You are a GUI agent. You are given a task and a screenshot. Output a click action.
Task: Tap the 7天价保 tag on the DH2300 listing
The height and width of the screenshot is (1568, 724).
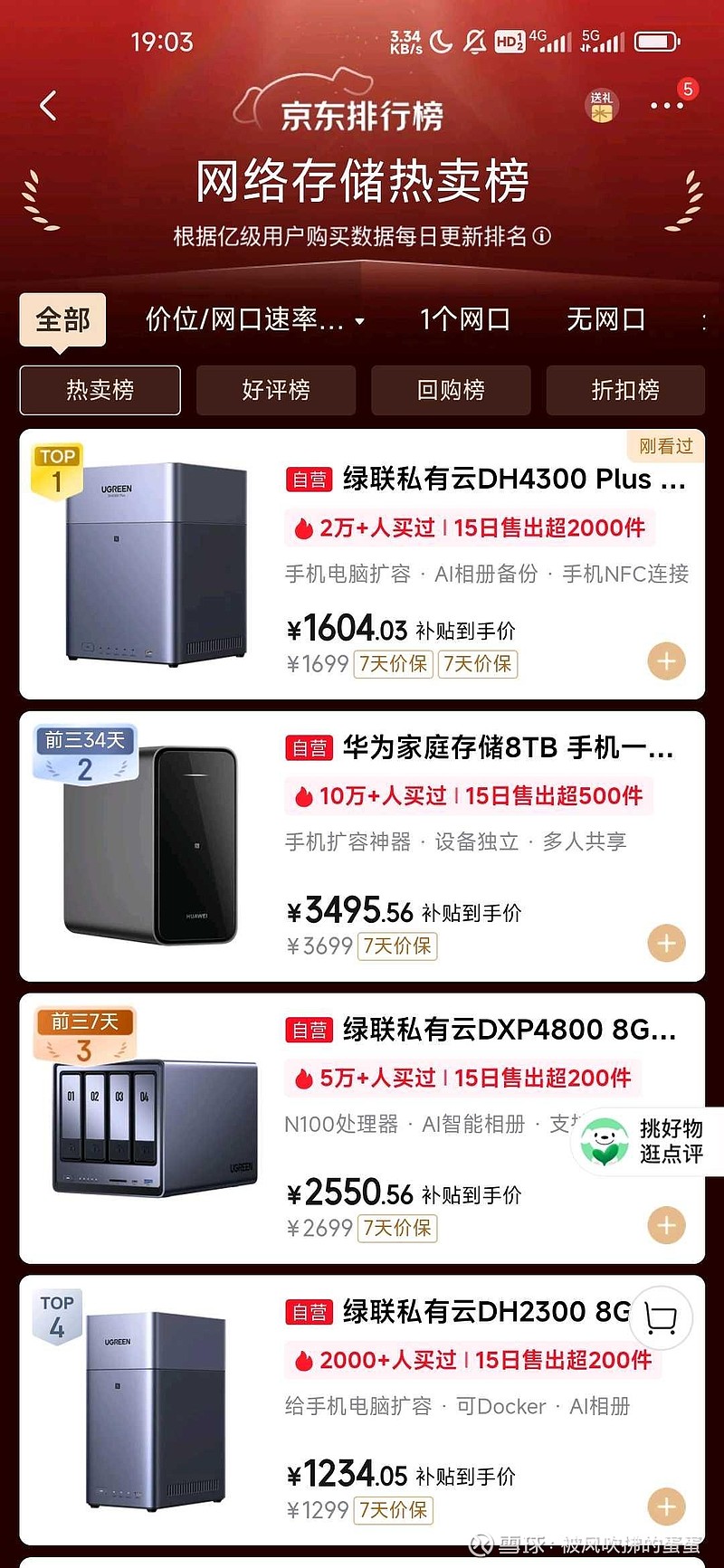tap(393, 1511)
